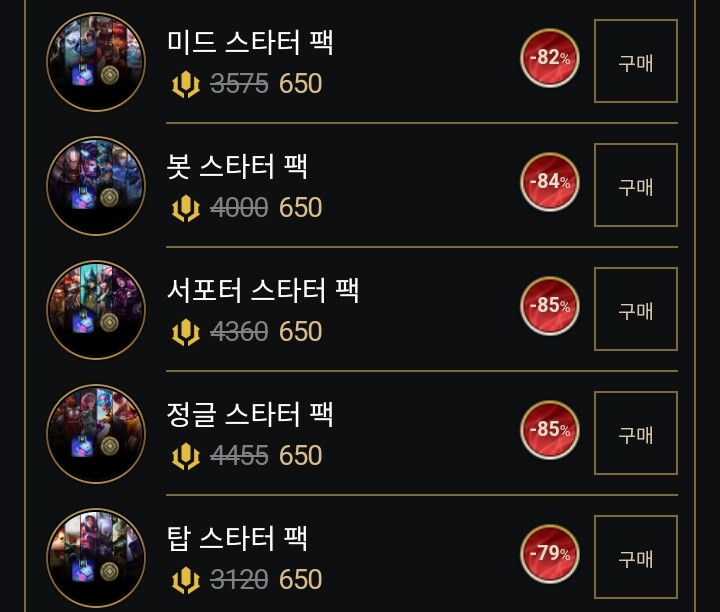The image size is (720, 612).
Task: Buy the 정글 스타터 팩
Action: click(x=636, y=434)
